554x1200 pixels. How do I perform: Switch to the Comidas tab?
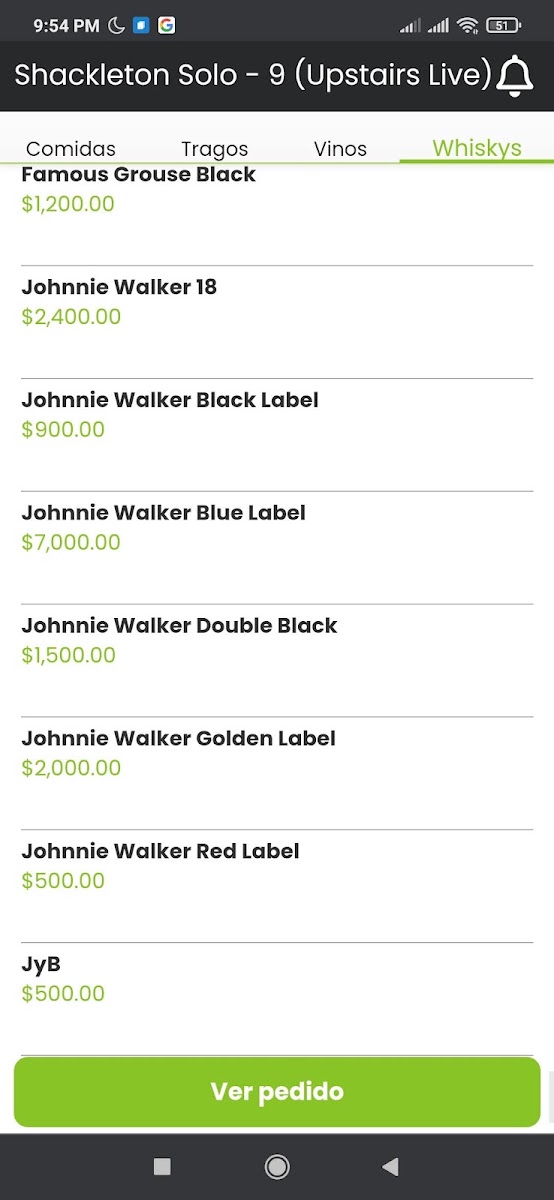tap(71, 149)
